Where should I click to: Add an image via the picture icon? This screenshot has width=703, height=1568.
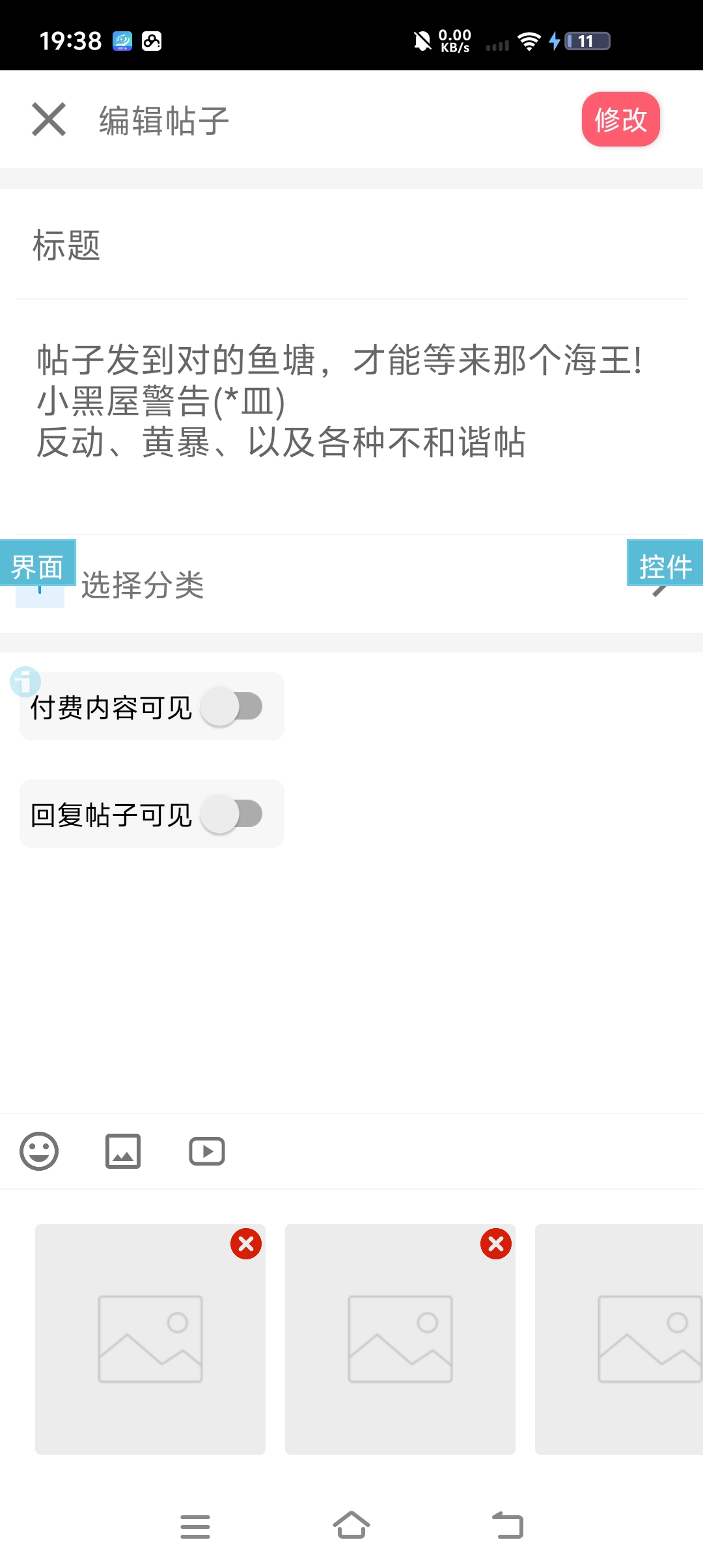[x=123, y=1151]
